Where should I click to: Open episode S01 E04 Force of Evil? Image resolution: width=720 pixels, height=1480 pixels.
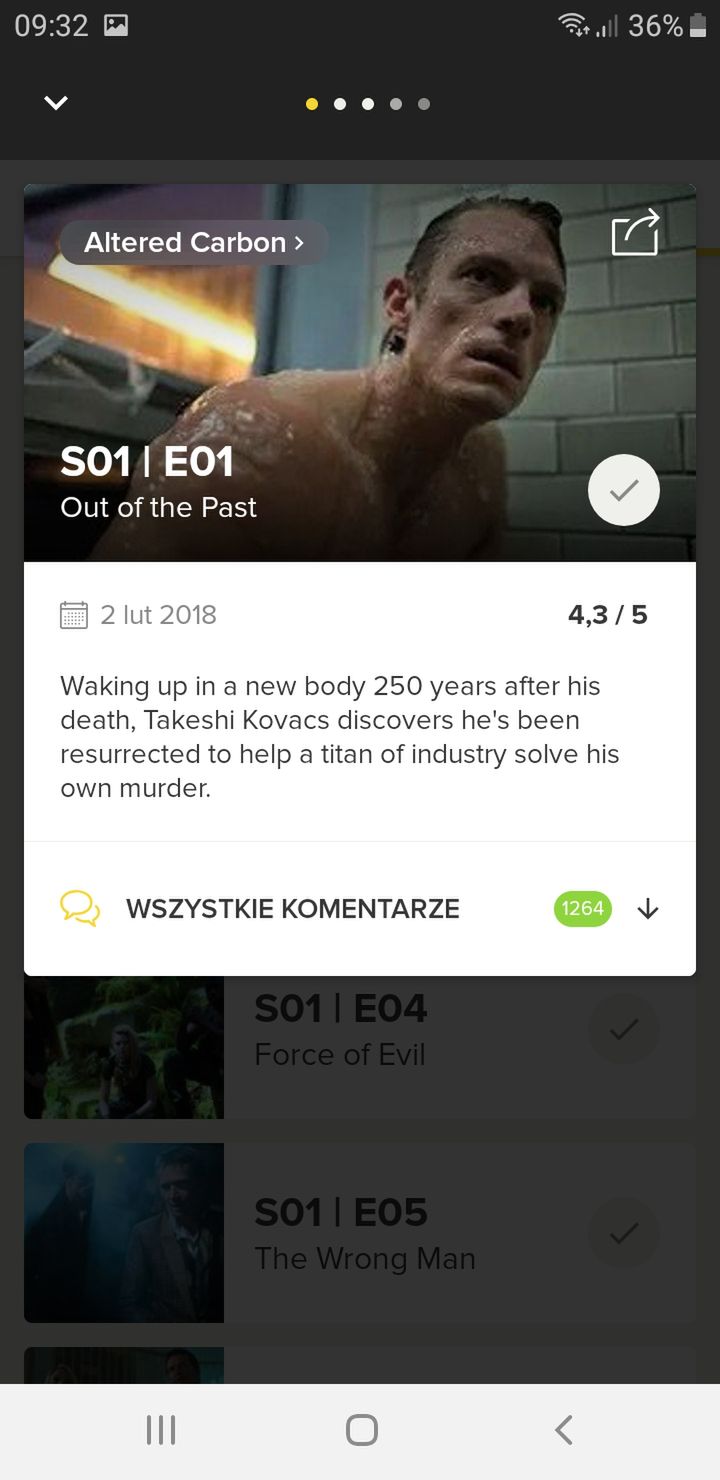coord(360,1047)
